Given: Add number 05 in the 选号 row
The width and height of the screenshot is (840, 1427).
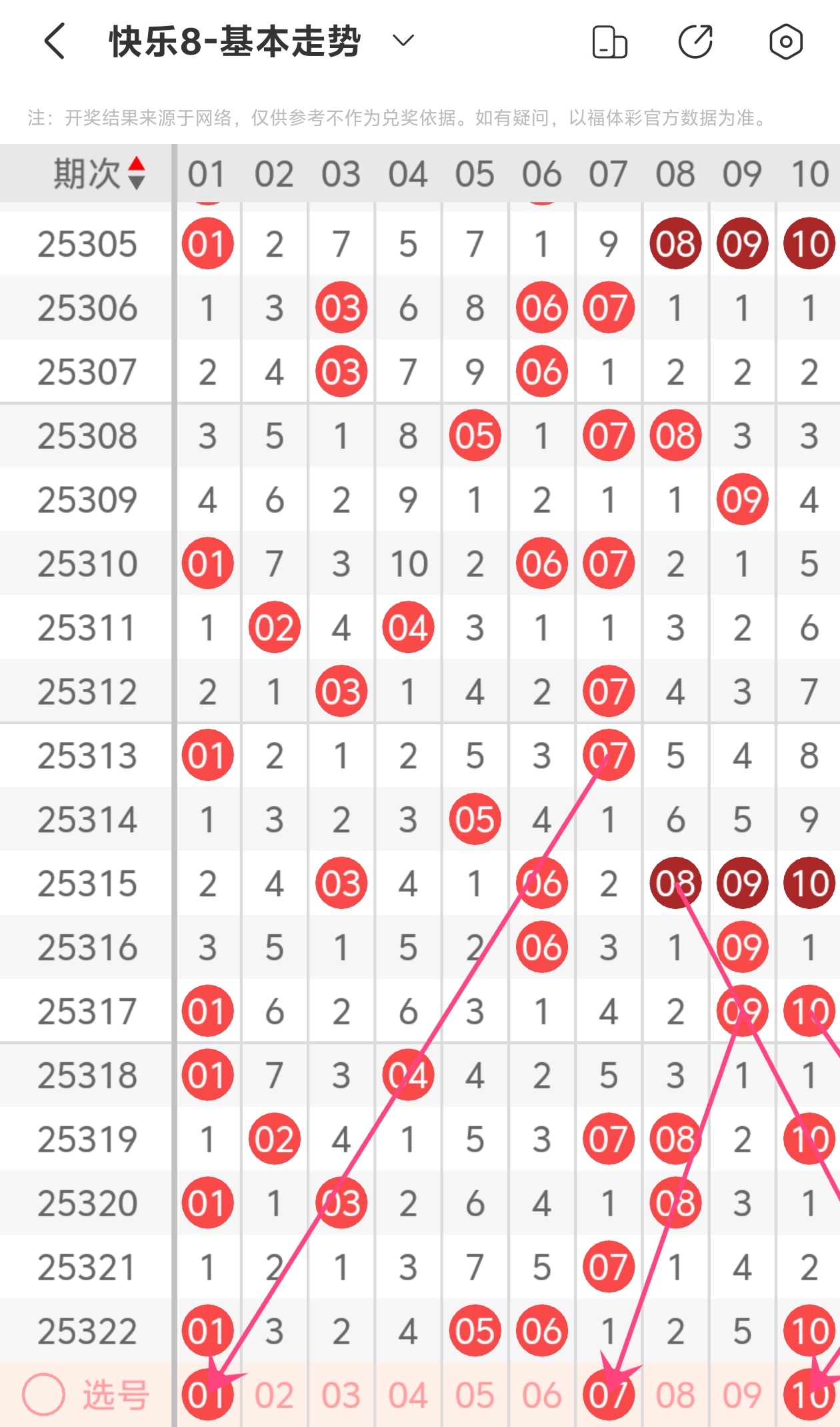Looking at the screenshot, I should click(475, 1396).
